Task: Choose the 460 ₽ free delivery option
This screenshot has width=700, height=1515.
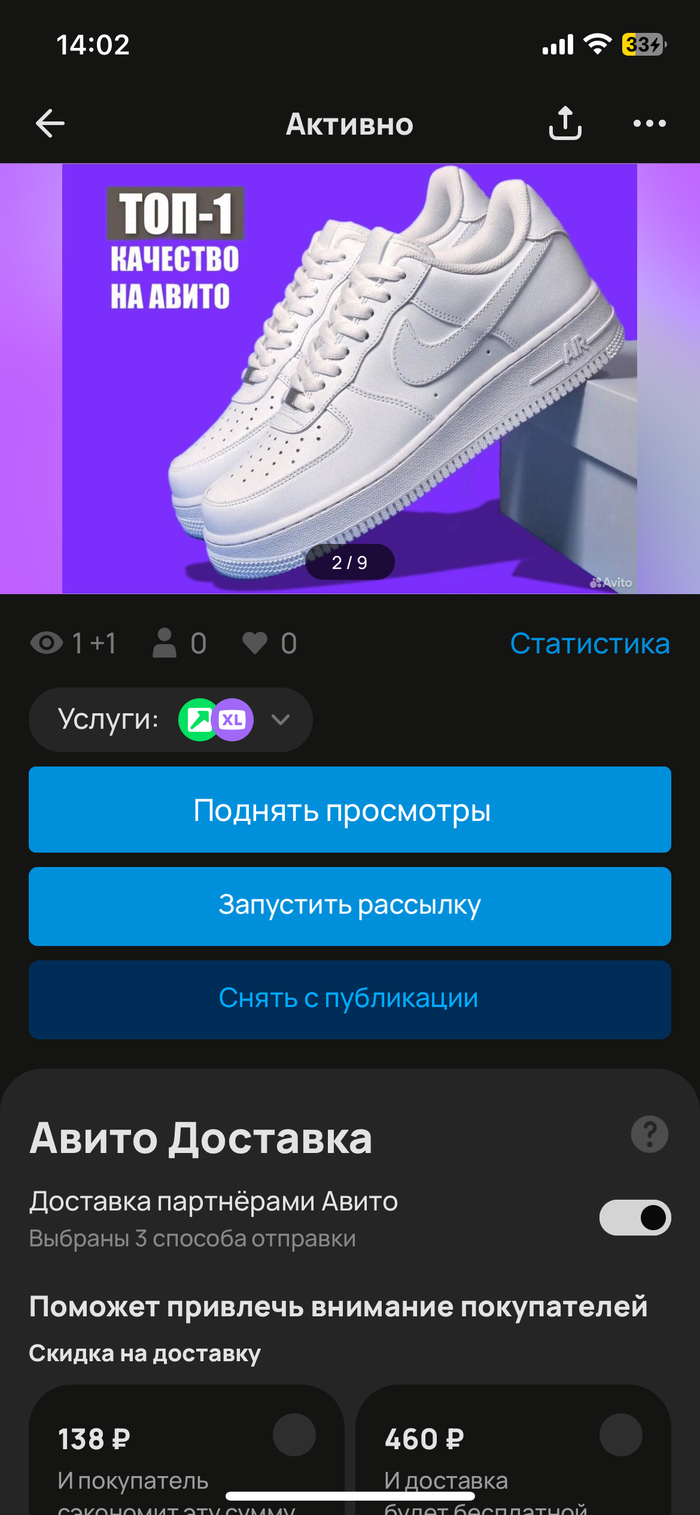Action: tap(620, 1436)
